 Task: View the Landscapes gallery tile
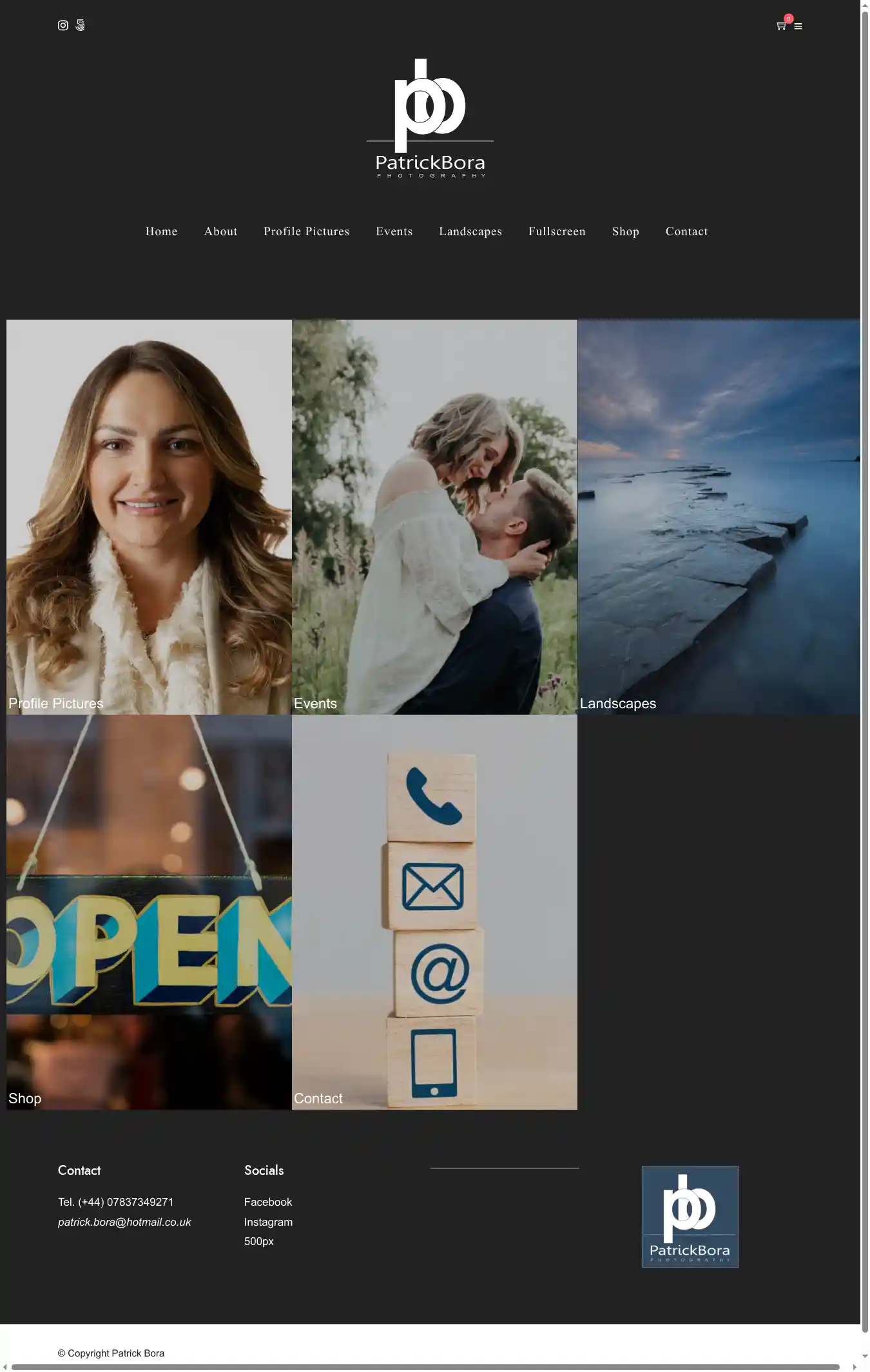point(719,517)
